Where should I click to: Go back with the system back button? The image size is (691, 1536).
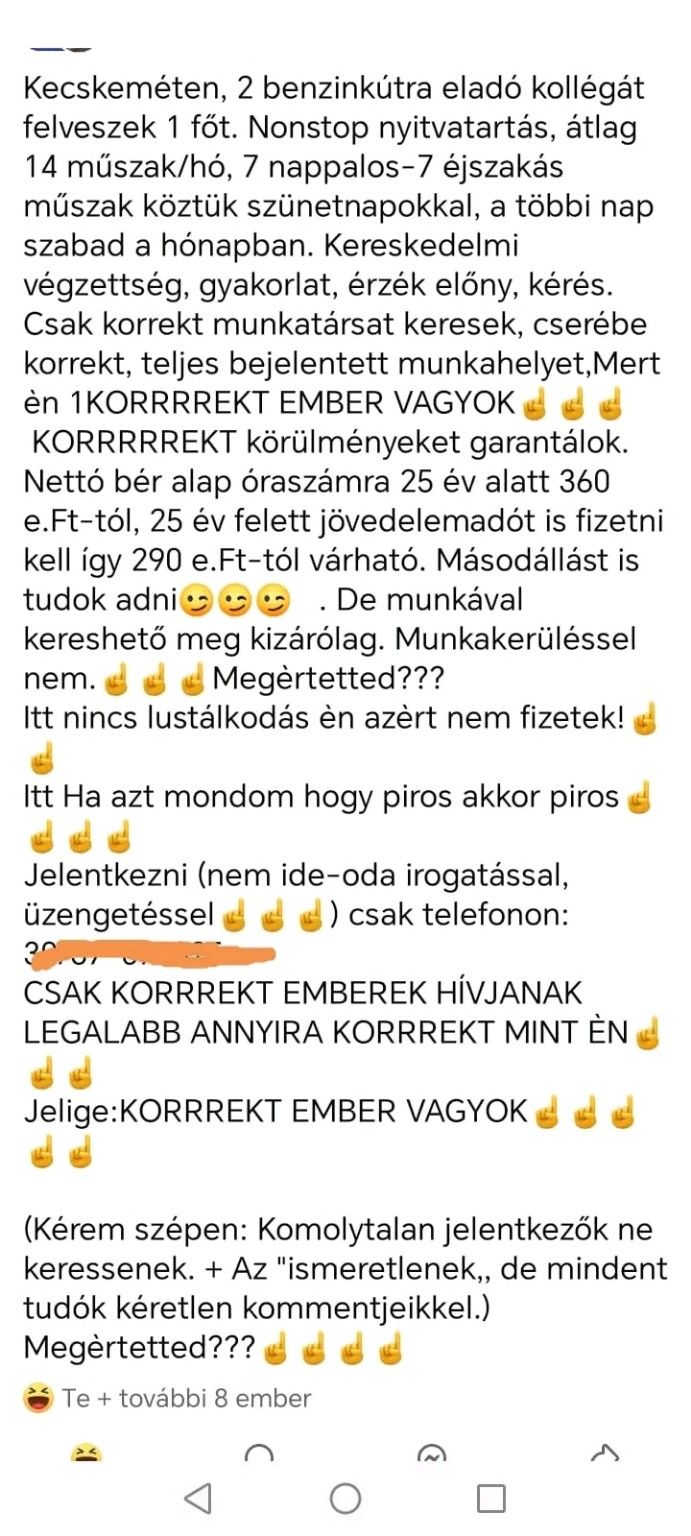198,1497
